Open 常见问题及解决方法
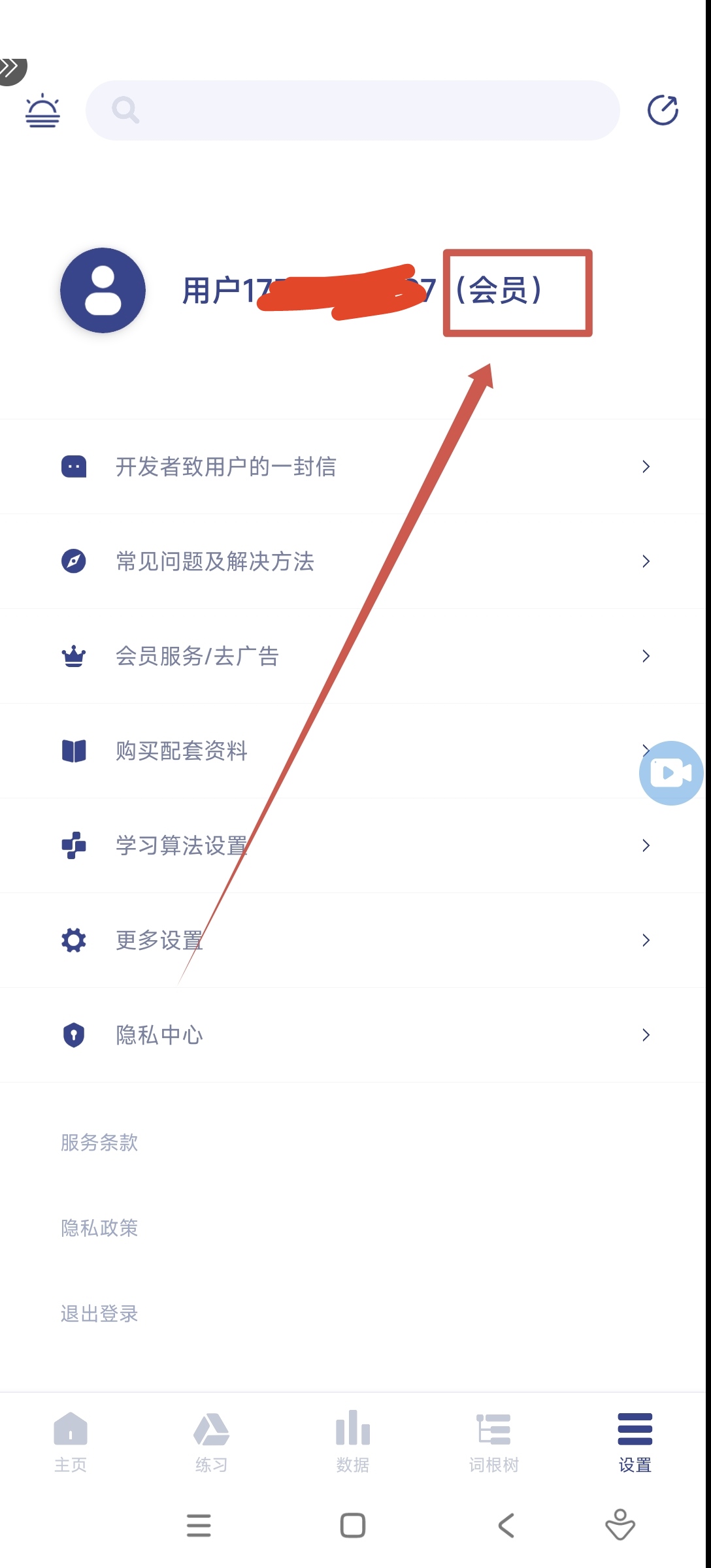The image size is (711, 1568). pos(353,561)
